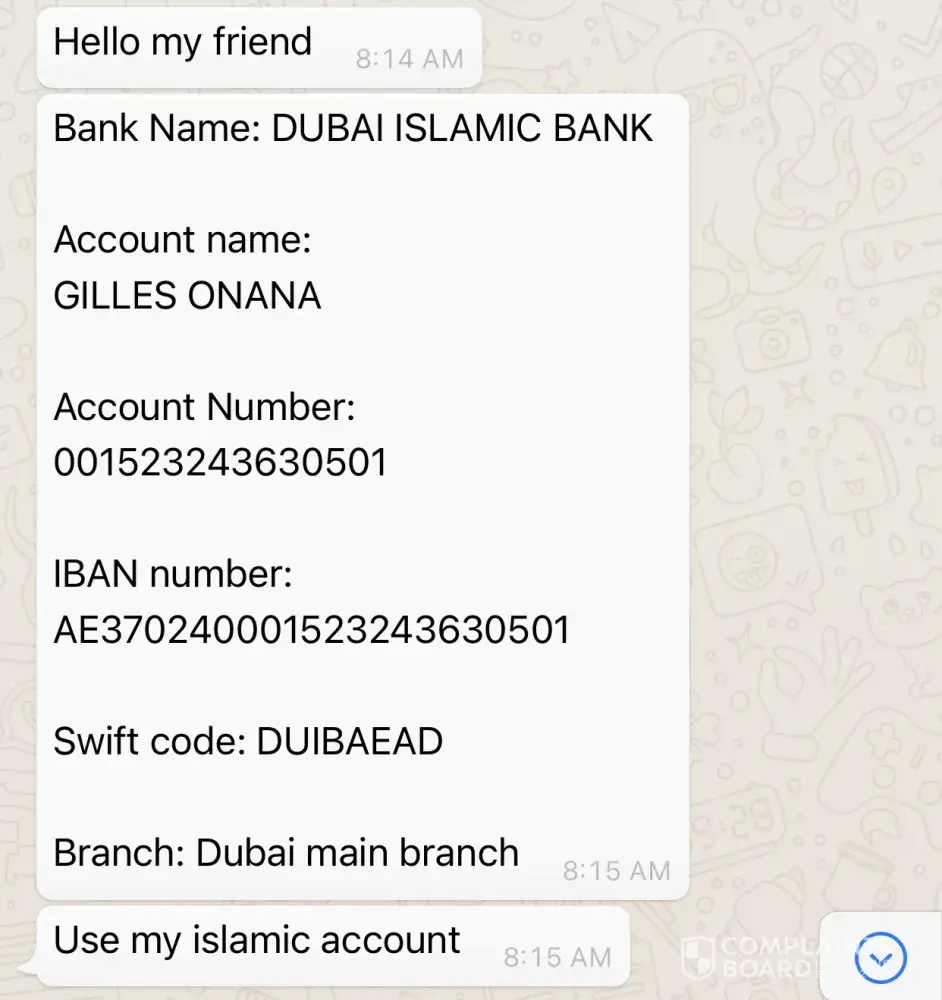This screenshot has height=1000, width=942.
Task: Tap the jump-to-latest-message down arrow
Action: (881, 959)
